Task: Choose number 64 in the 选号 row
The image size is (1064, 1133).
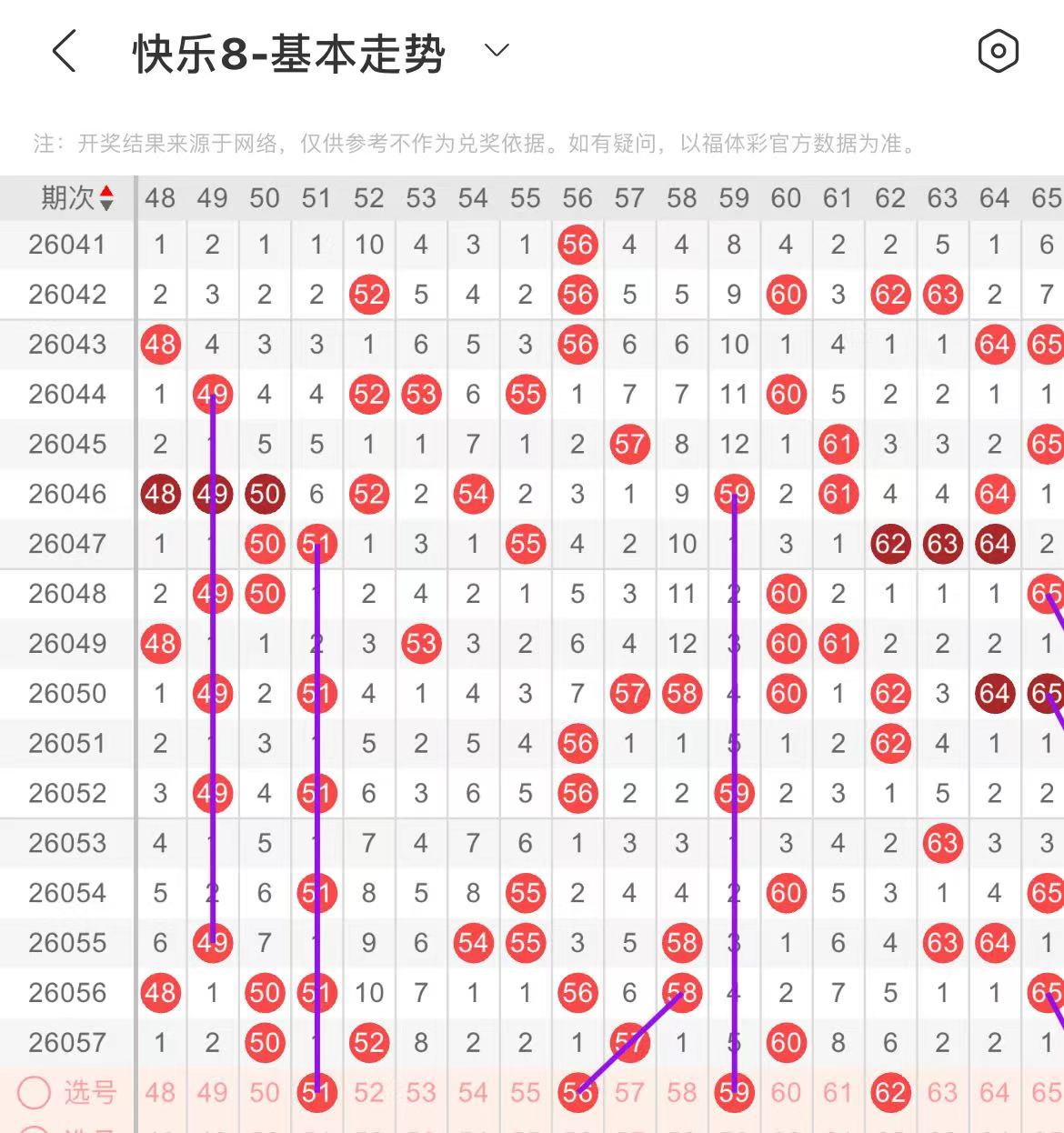Action: tap(994, 1092)
